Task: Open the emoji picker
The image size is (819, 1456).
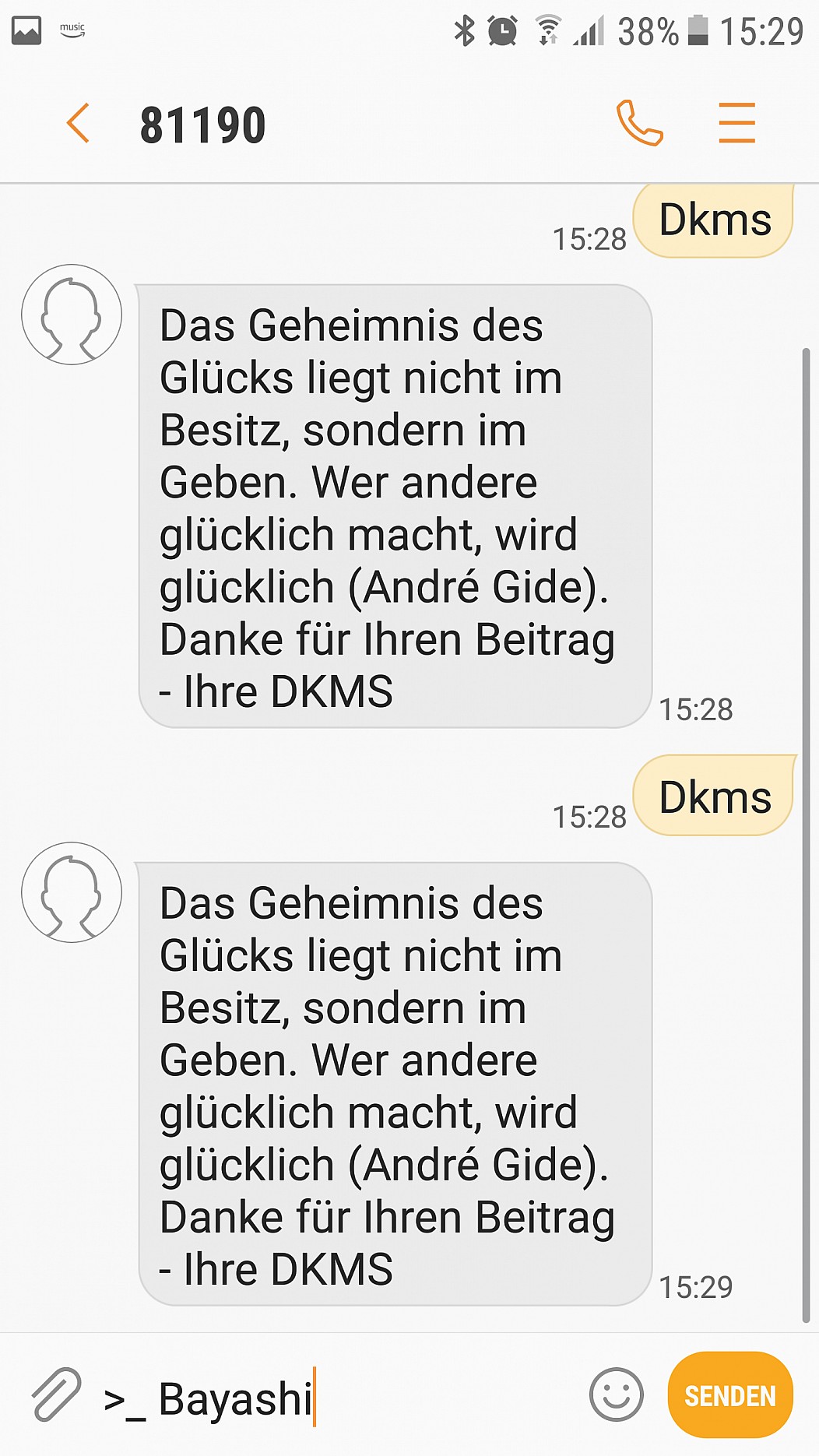Action: coord(616,1394)
